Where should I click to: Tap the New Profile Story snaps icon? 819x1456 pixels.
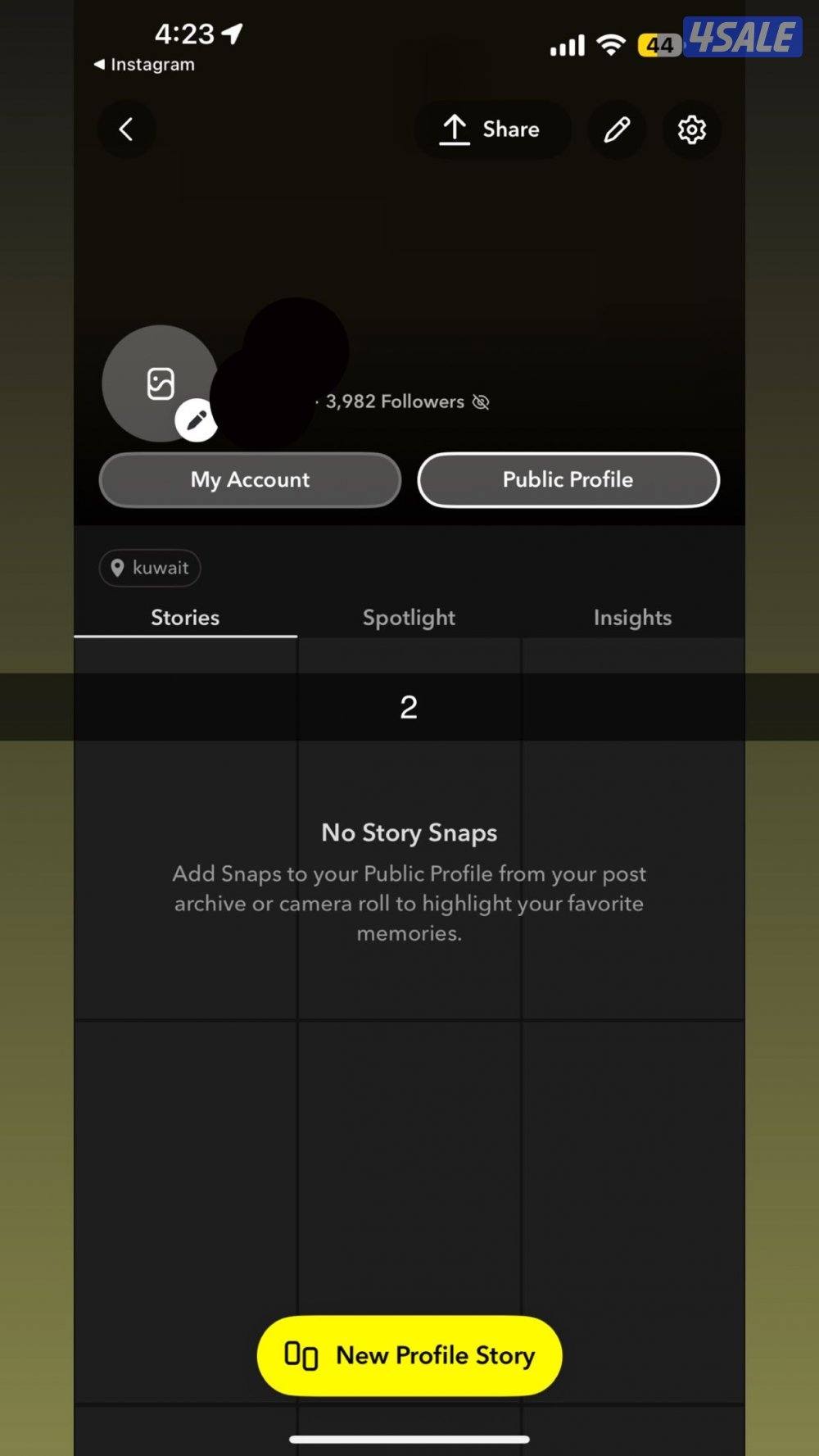pos(301,1355)
